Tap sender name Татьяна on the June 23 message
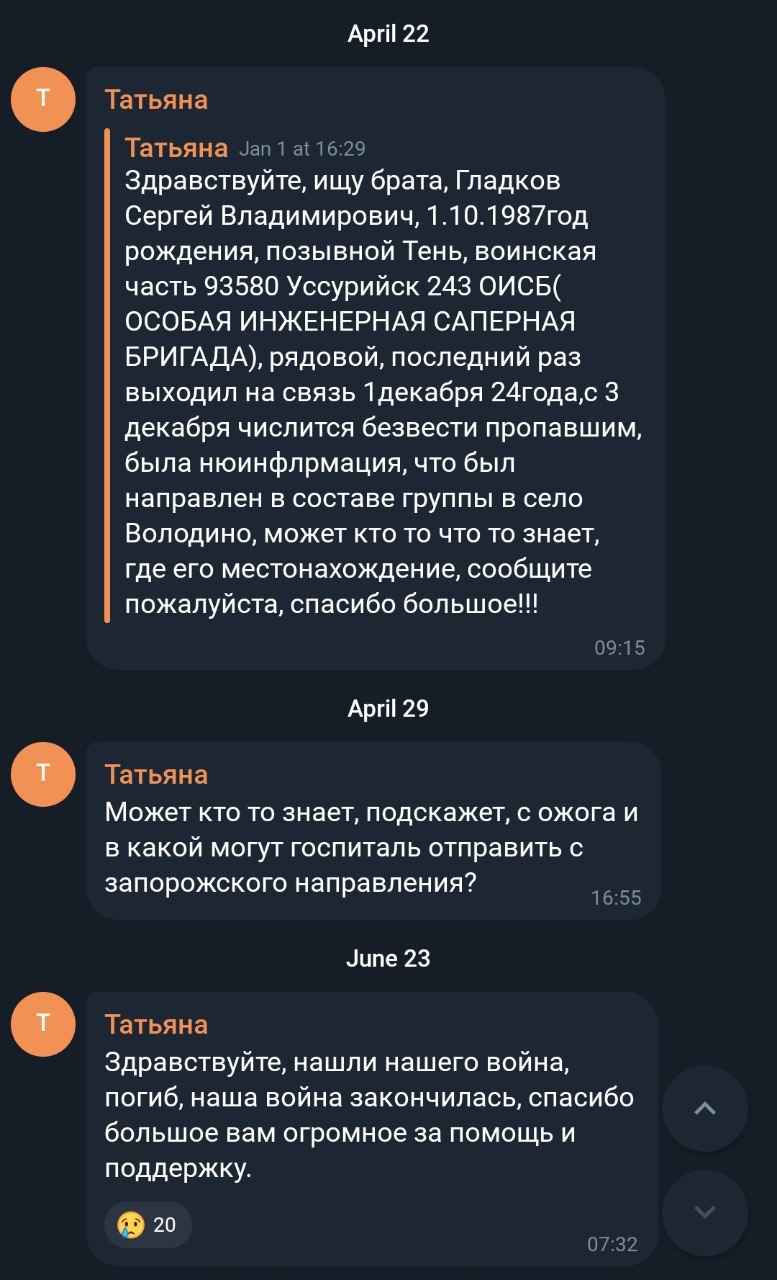The image size is (777, 1280). [156, 1025]
